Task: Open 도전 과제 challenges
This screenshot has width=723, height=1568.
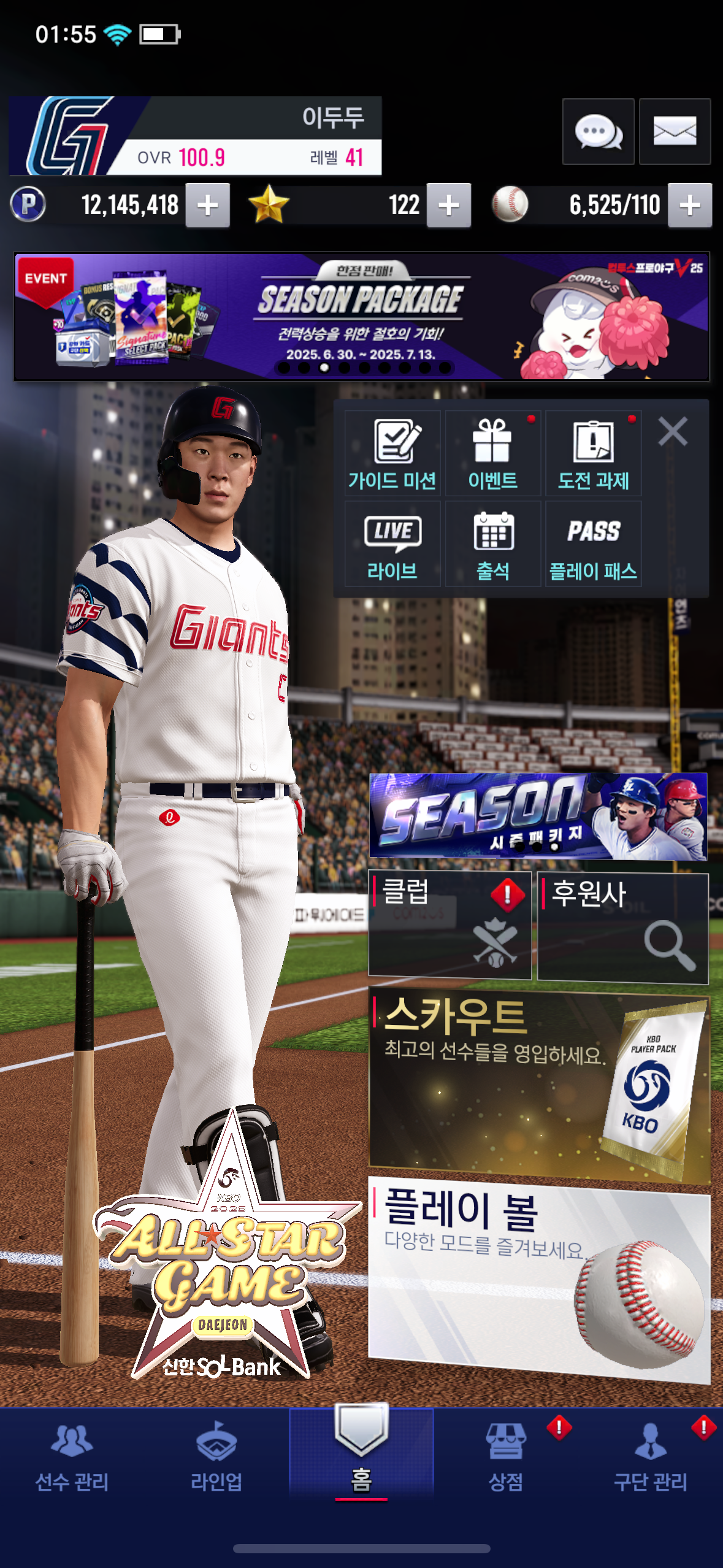Action: coord(593,453)
